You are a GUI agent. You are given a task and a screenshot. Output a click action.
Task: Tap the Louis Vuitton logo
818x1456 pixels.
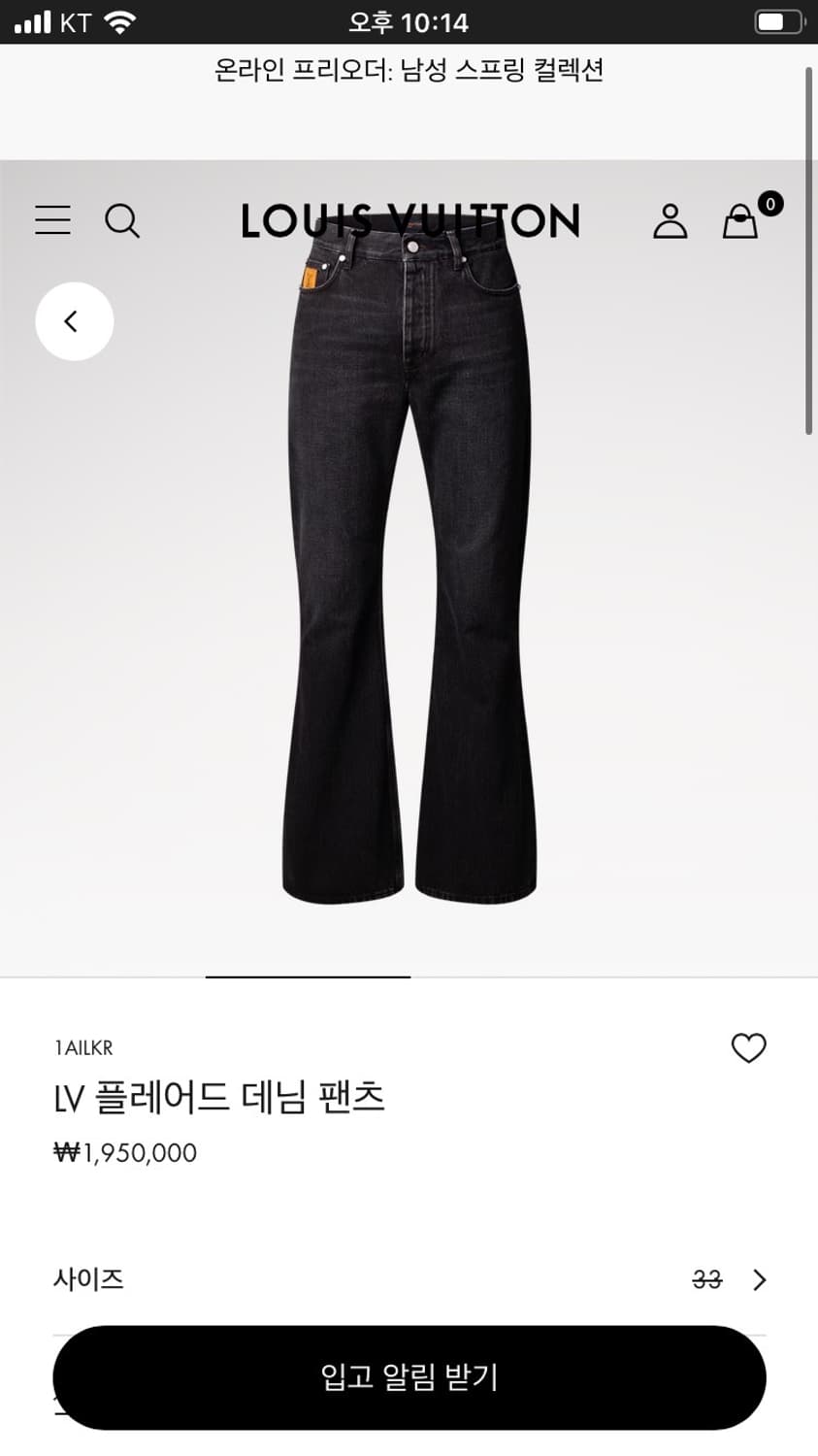coord(410,221)
